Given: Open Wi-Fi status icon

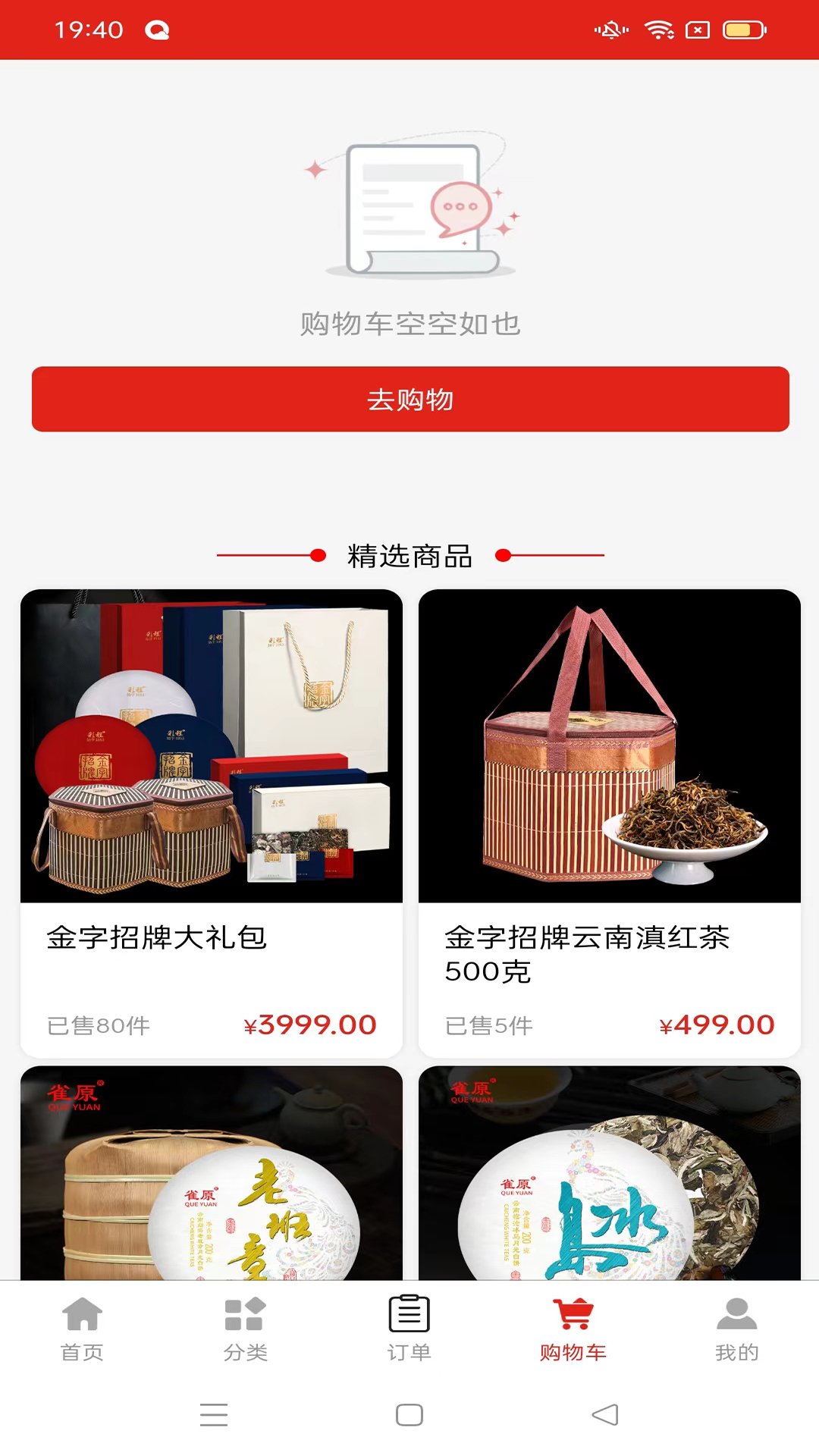Looking at the screenshot, I should pos(660,30).
